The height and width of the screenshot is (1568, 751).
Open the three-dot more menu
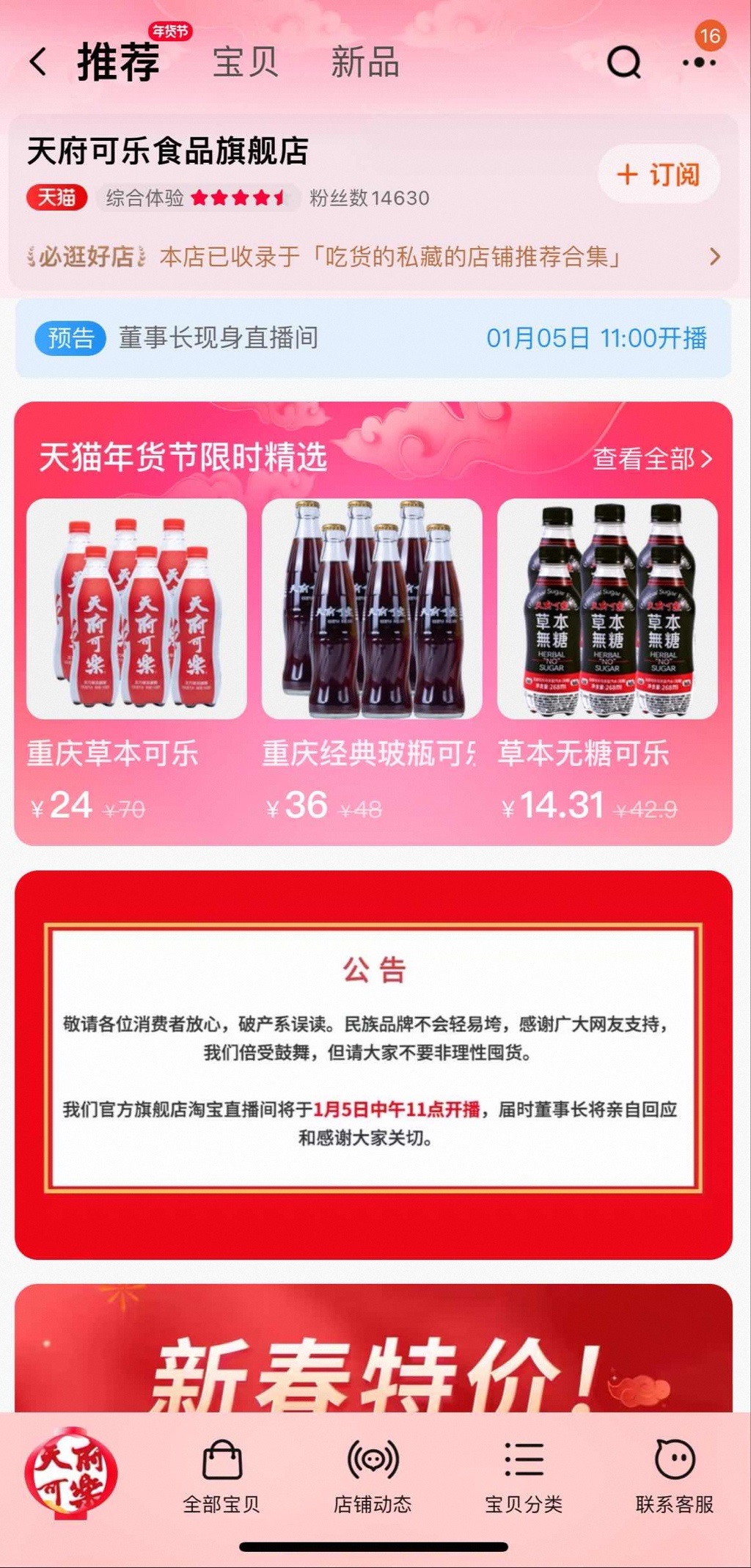[699, 62]
